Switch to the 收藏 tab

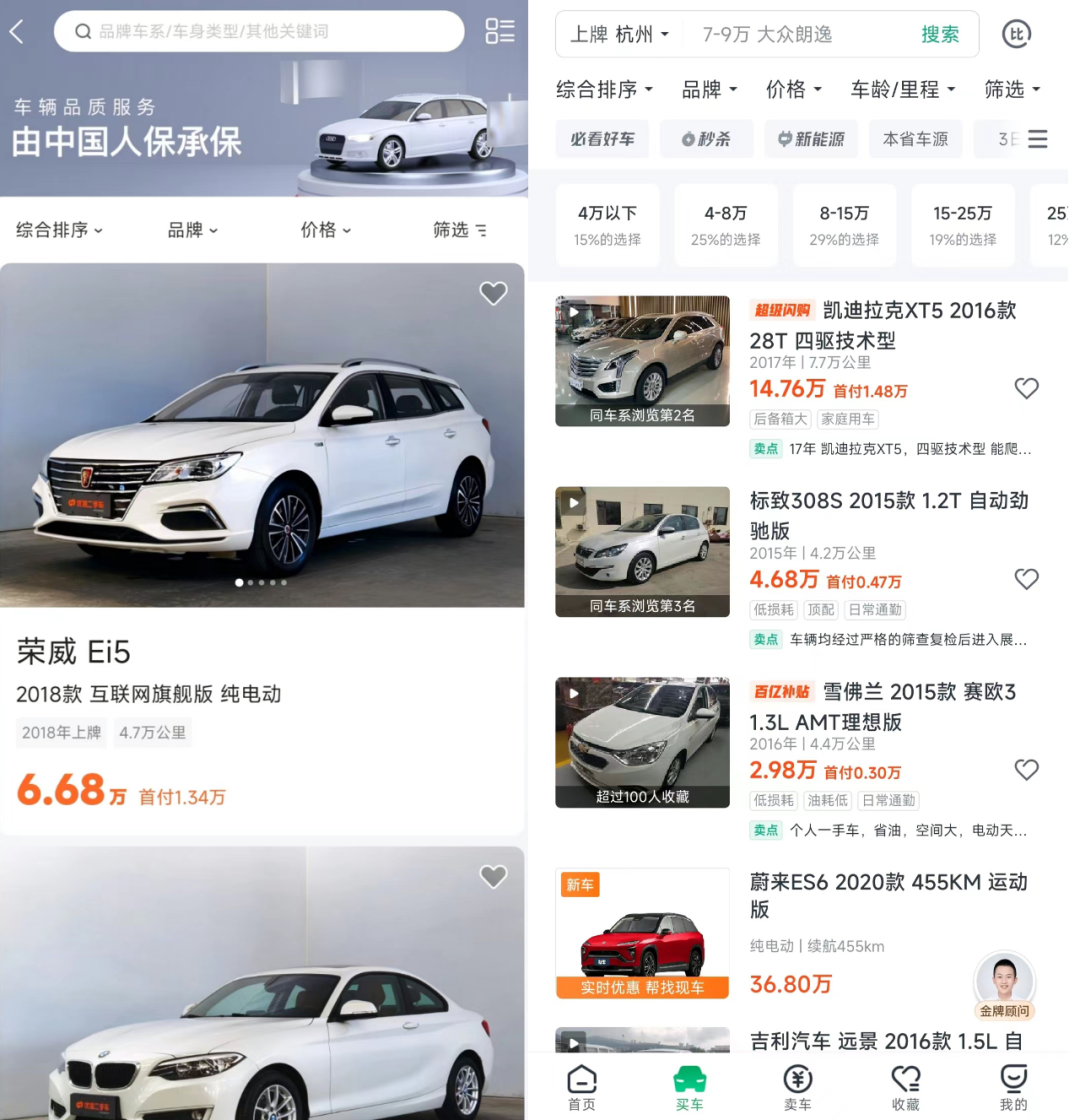coord(905,1087)
